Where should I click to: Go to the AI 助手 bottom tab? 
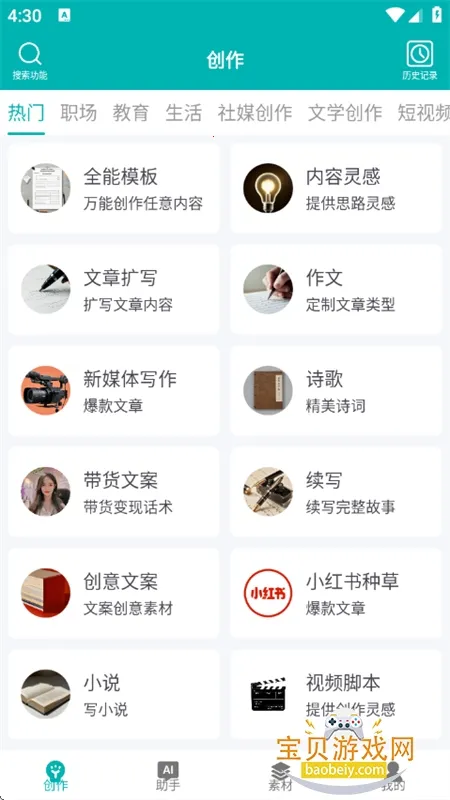click(168, 776)
